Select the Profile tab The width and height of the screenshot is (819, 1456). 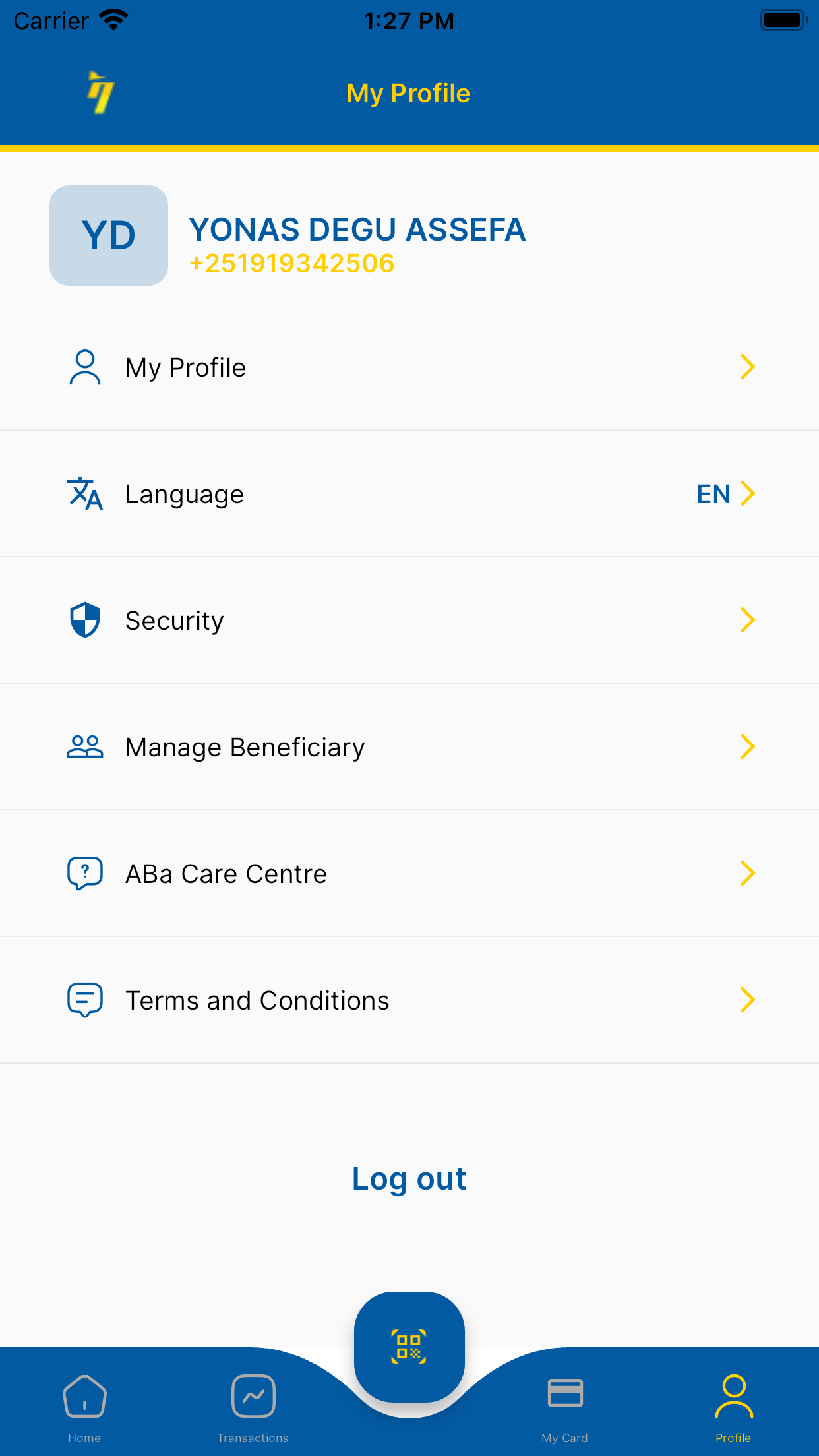point(733,1408)
